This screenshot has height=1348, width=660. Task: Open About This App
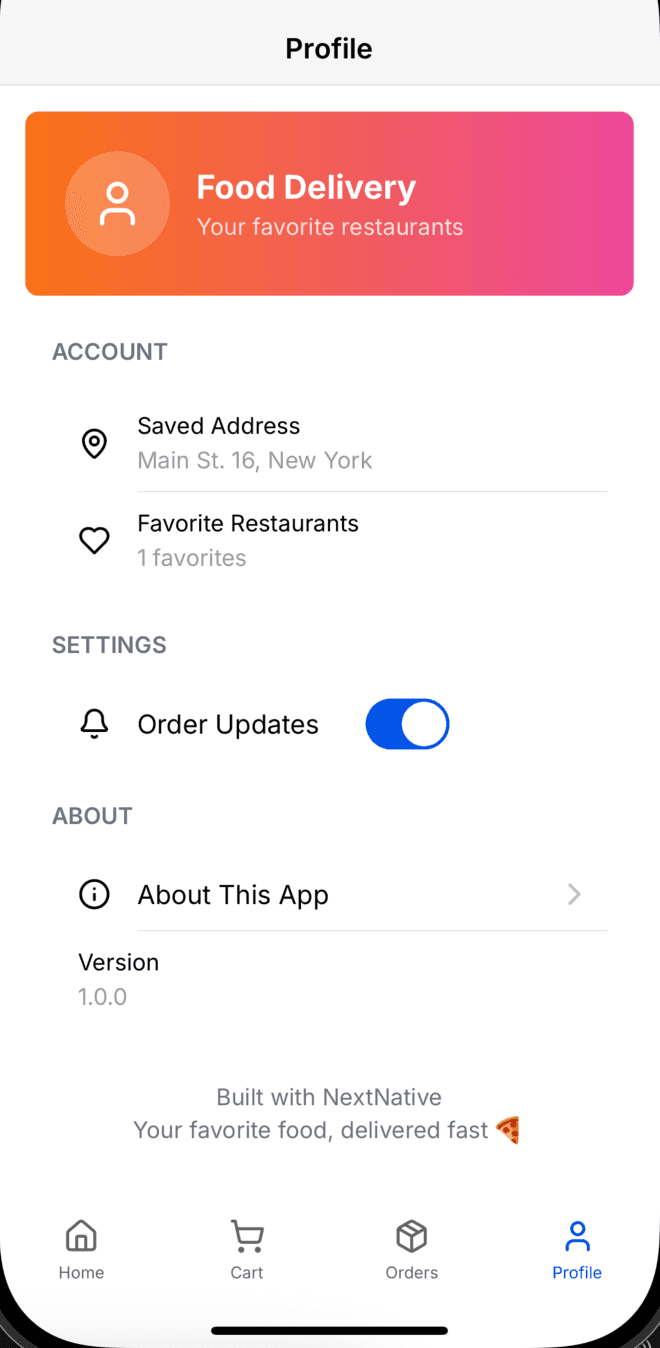(x=330, y=894)
